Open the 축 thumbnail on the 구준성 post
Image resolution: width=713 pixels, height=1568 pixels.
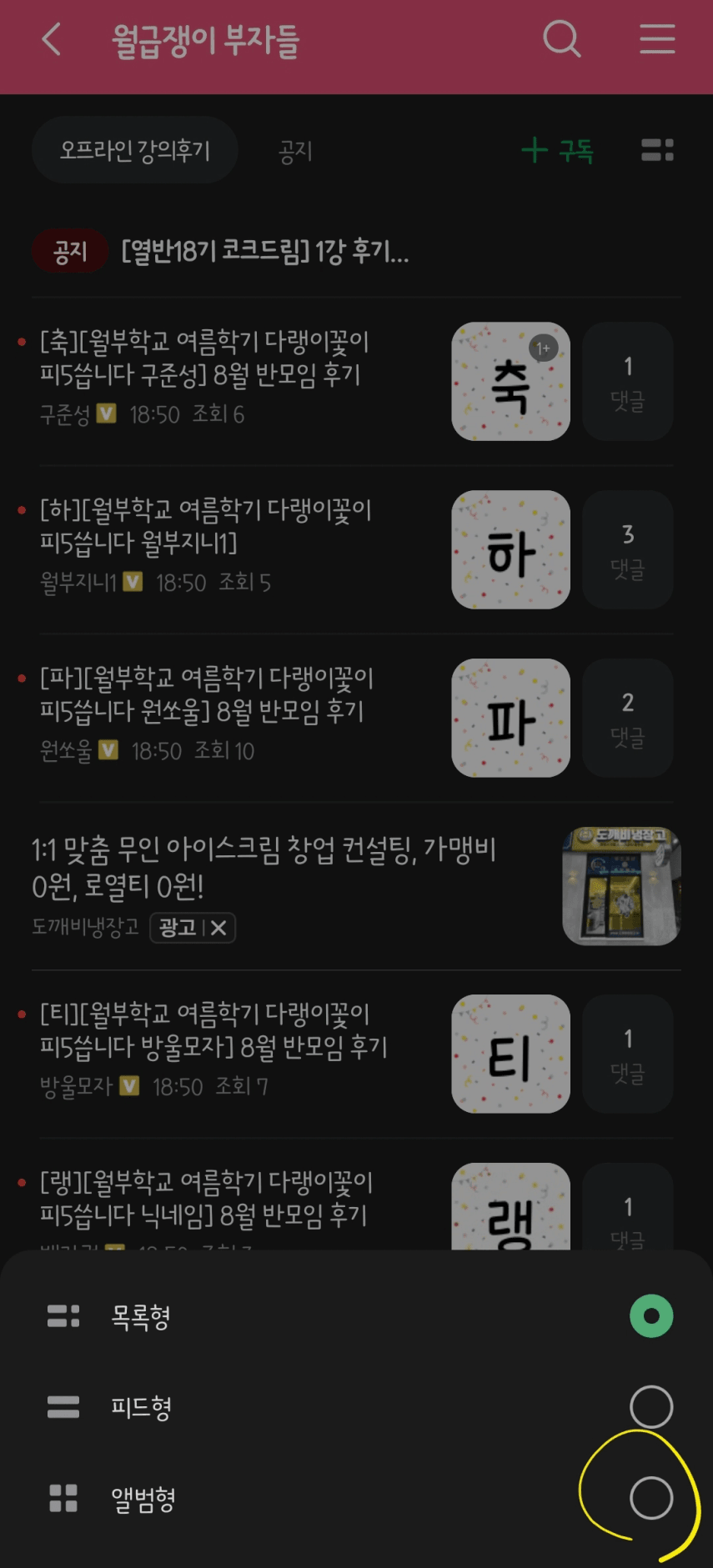point(510,382)
